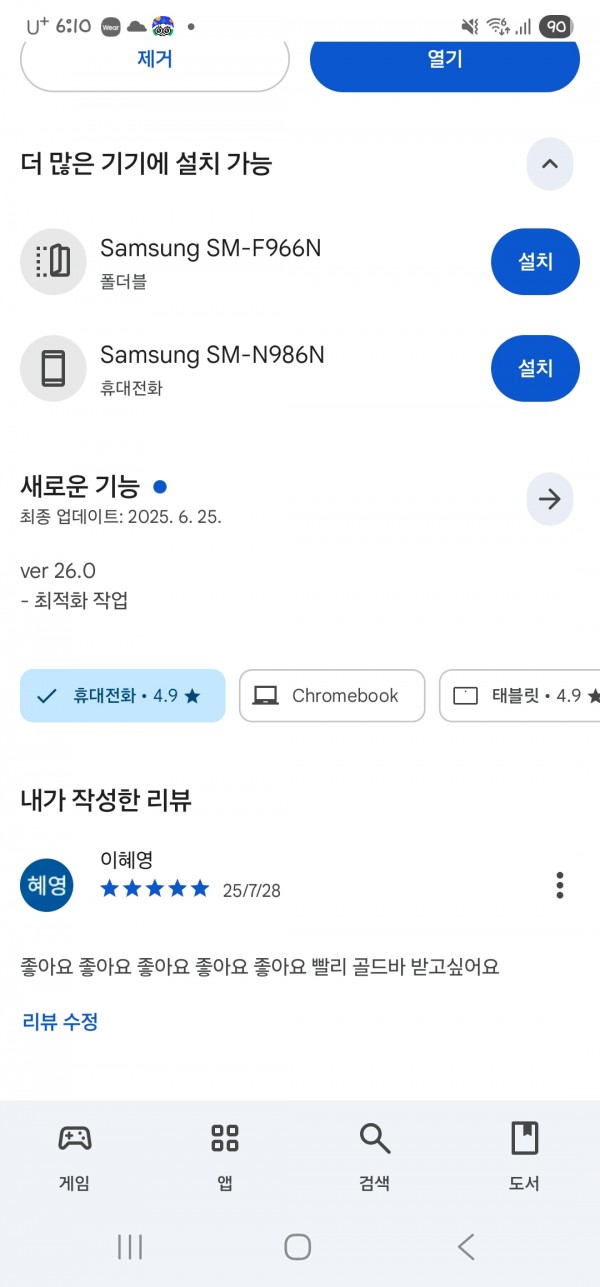Tap 리뷰 수정 to edit review

[60, 1022]
